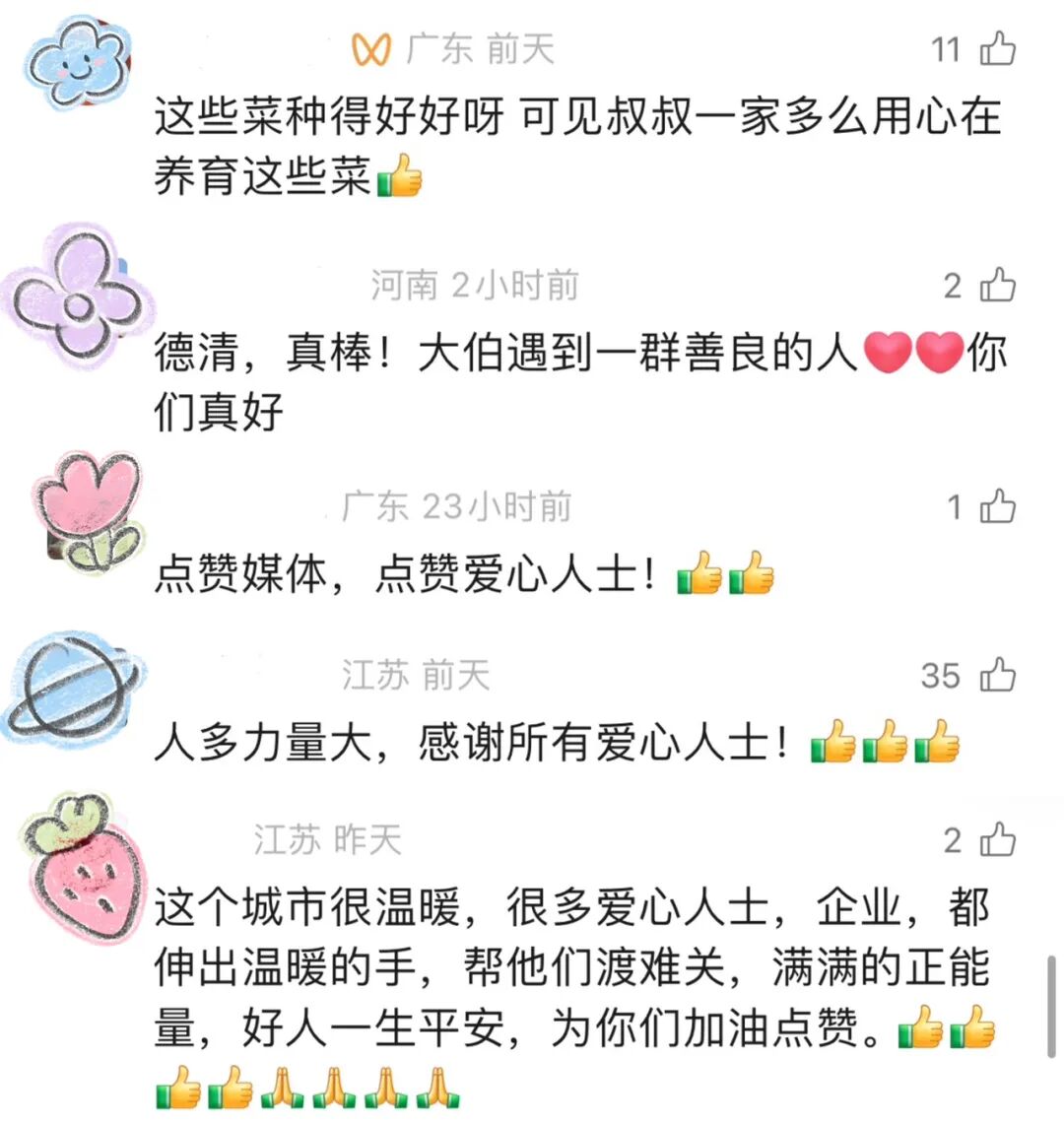This screenshot has width=1064, height=1123.
Task: Like the comment 点赞媒体，点赞爱心人士
Action: [997, 507]
